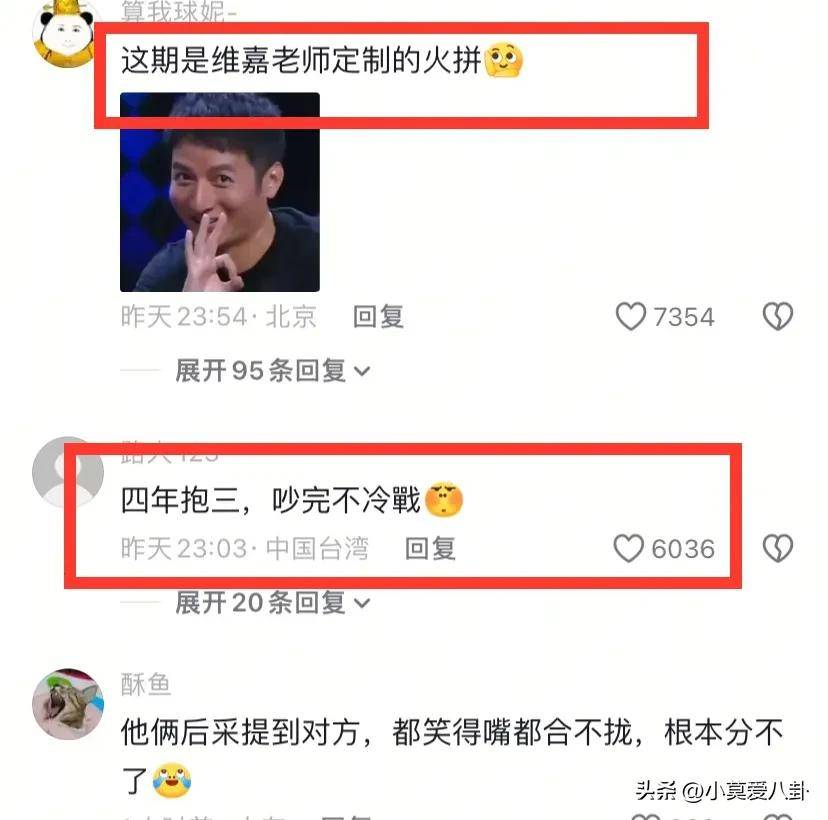Viewport: 828px width, 820px height.
Task: Expand the 95 replies
Action: (272, 371)
